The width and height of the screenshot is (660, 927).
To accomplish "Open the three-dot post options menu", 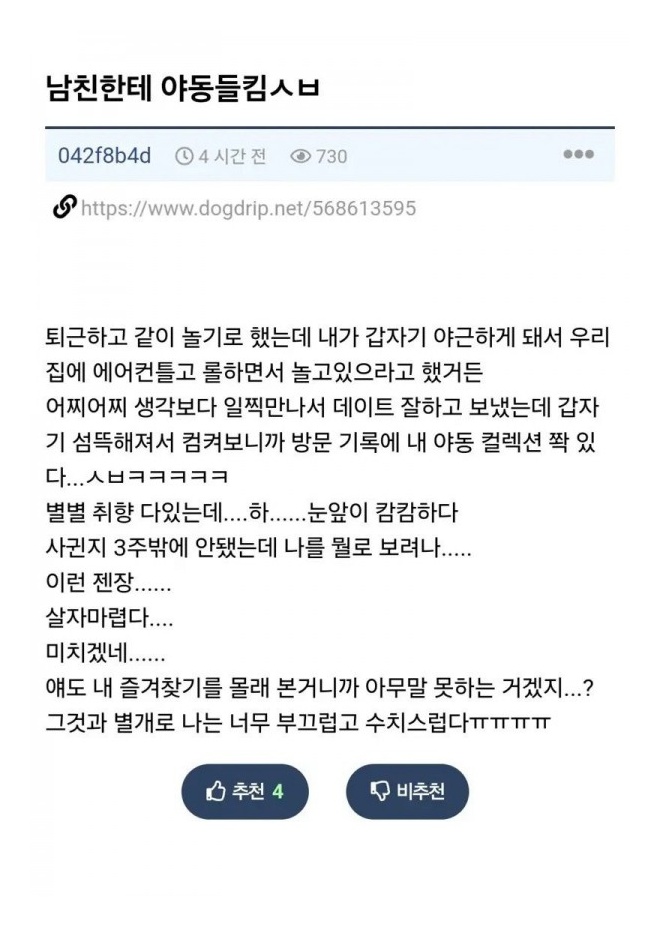I will 578,155.
